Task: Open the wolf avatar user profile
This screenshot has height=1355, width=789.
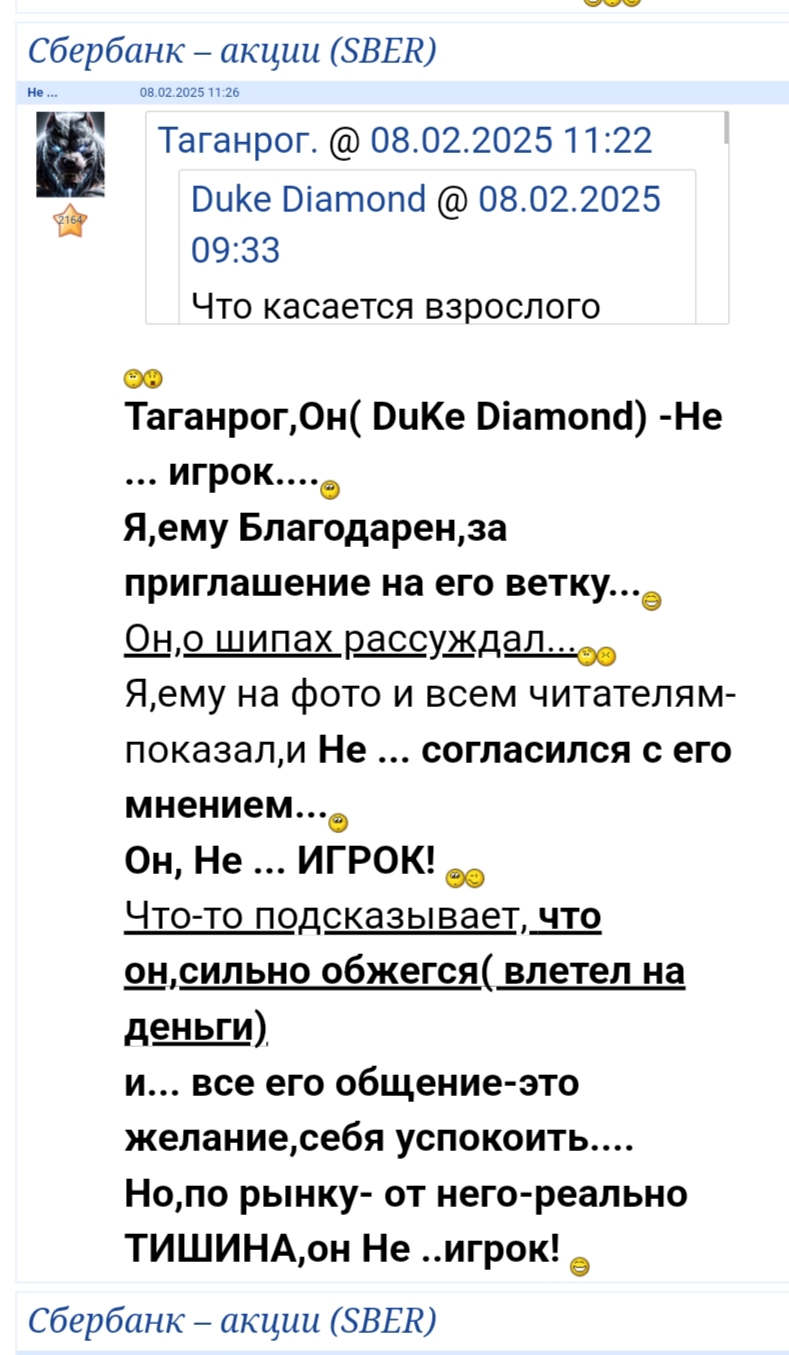Action: pos(70,154)
